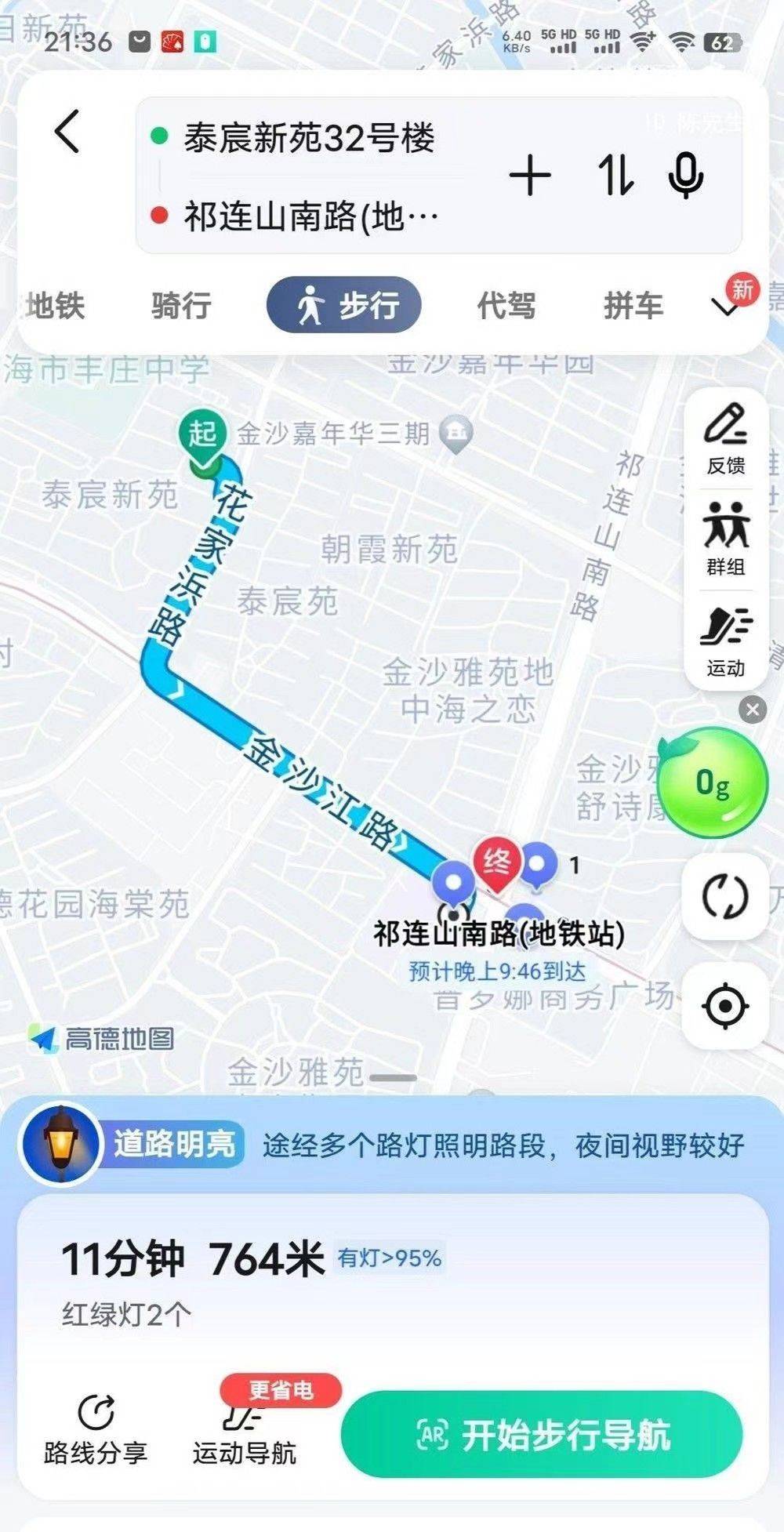Switch to 地铁 travel mode

[x=55, y=305]
